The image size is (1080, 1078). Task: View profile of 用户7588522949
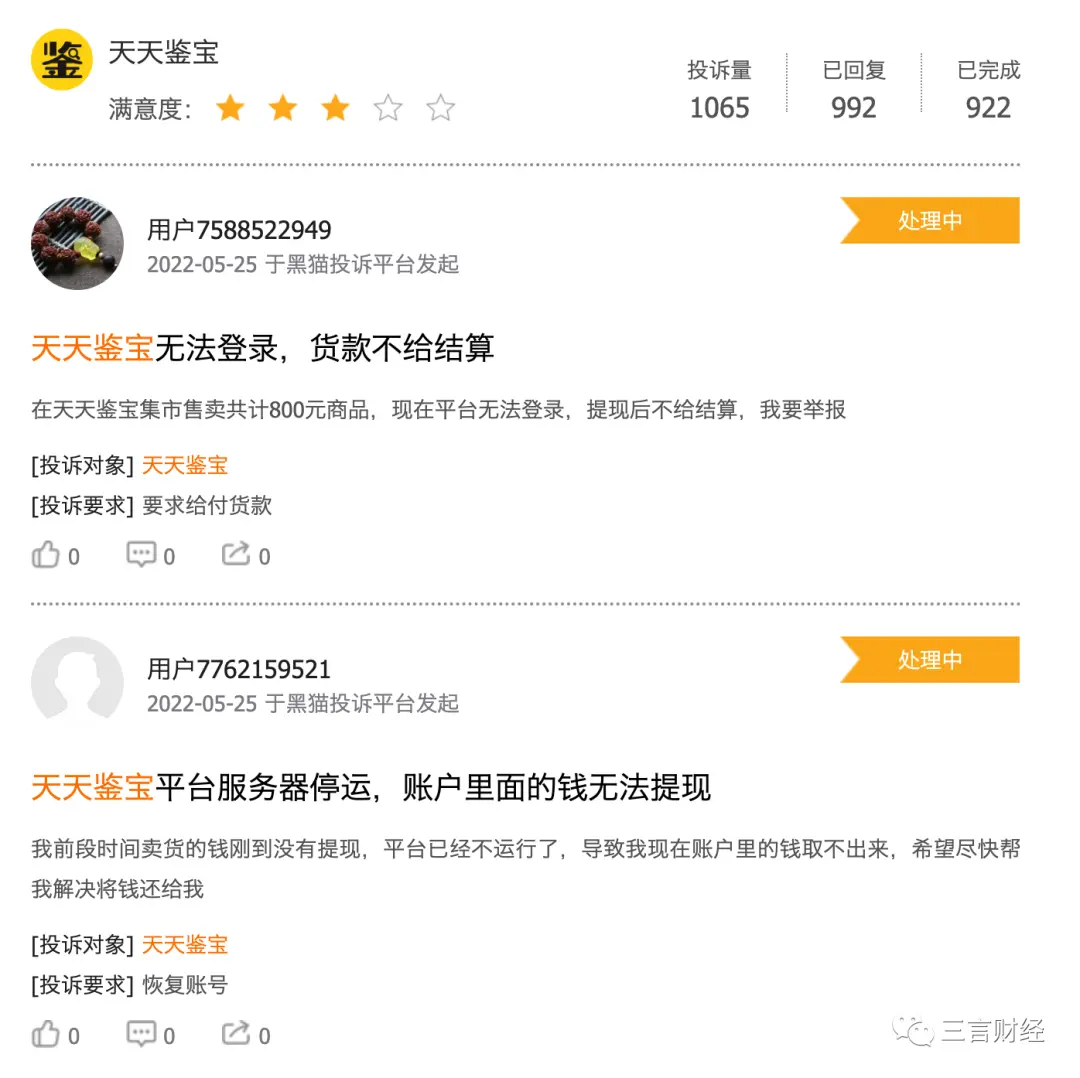239,230
